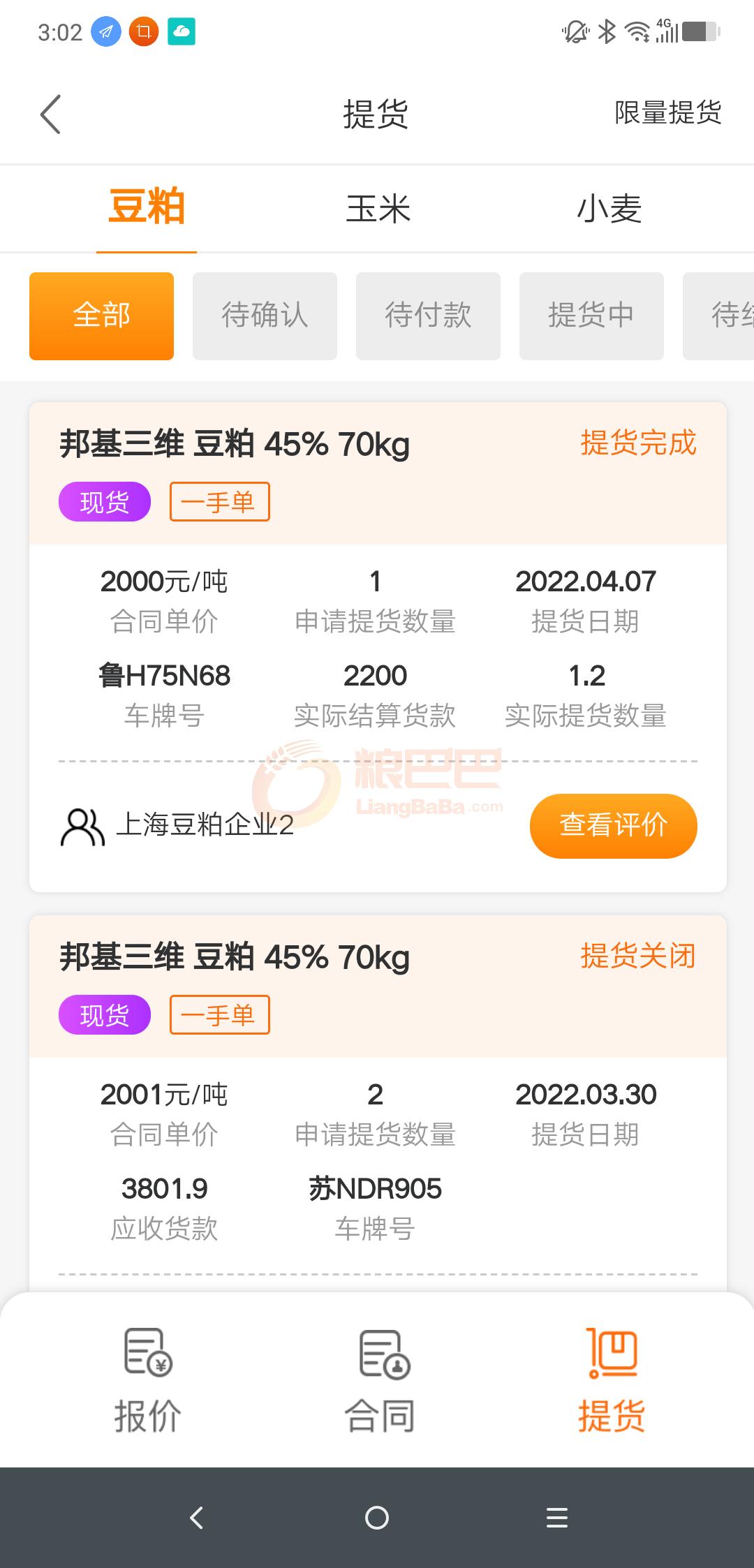754x1568 pixels.
Task: Open 限量提货 at top right
Action: click(667, 114)
